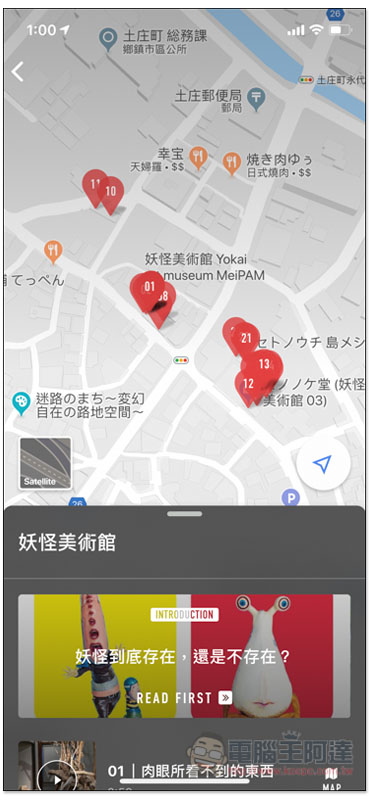369x800 pixels.
Task: Center the map on my location
Action: [323, 464]
